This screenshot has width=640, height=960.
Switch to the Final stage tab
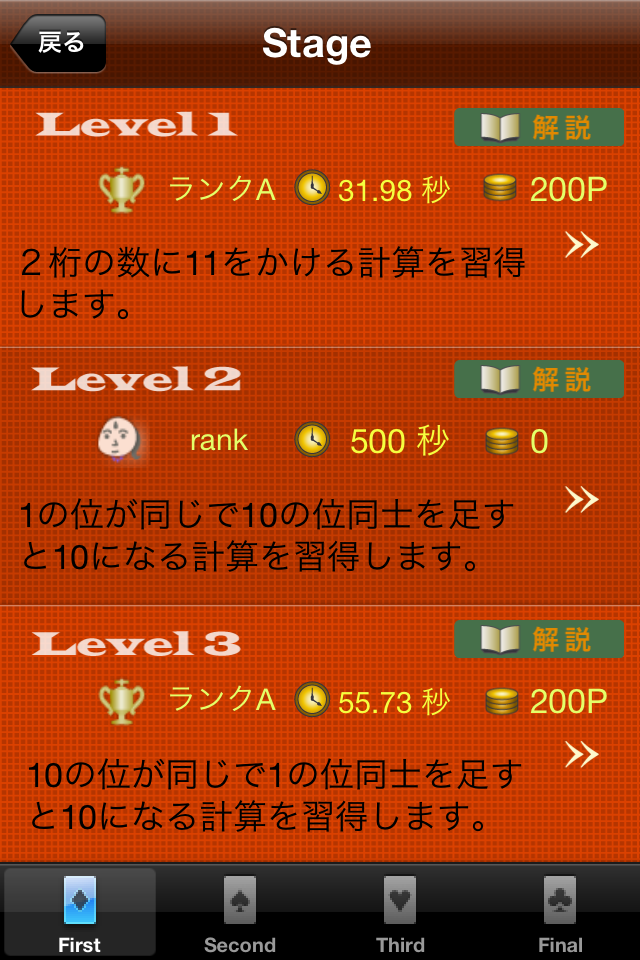pos(560,912)
